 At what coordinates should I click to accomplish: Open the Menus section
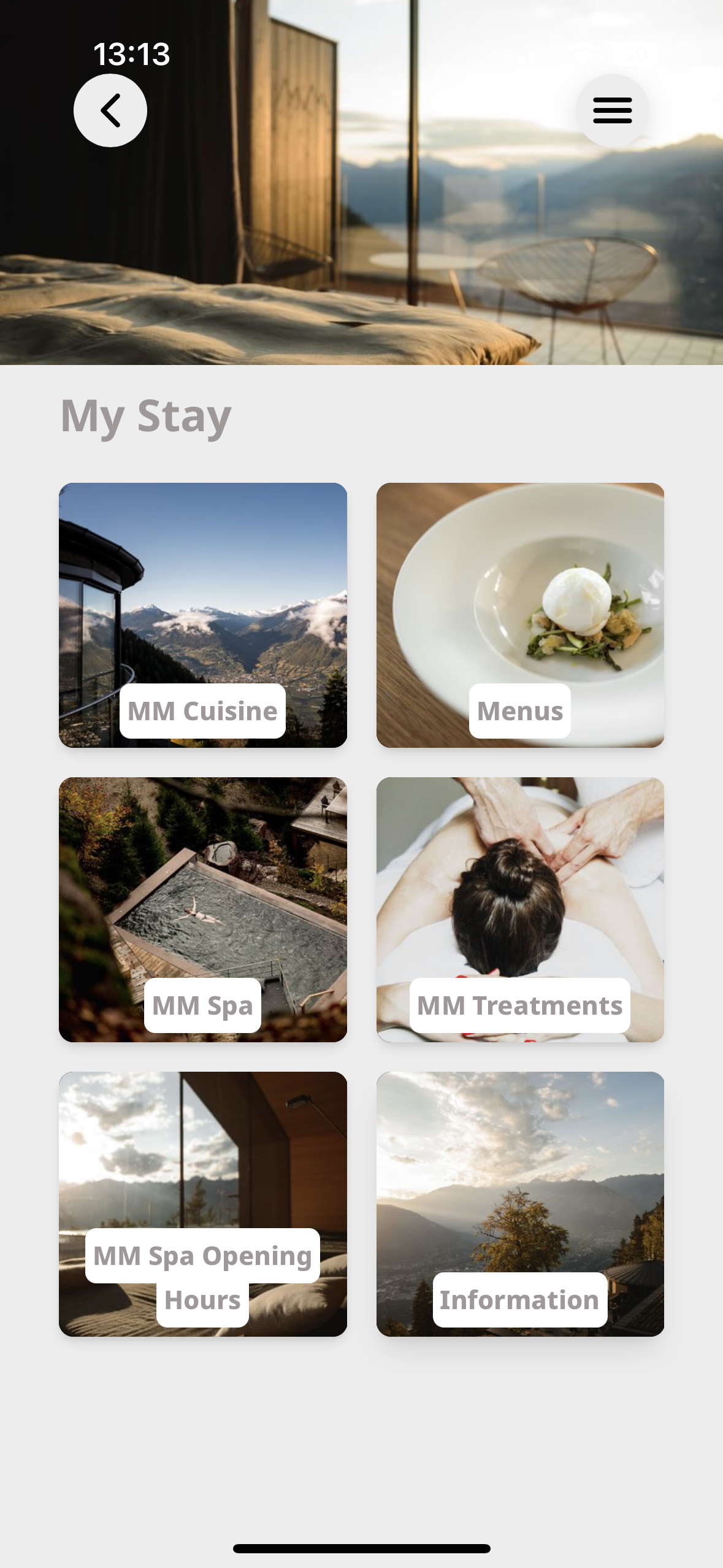pyautogui.click(x=520, y=710)
